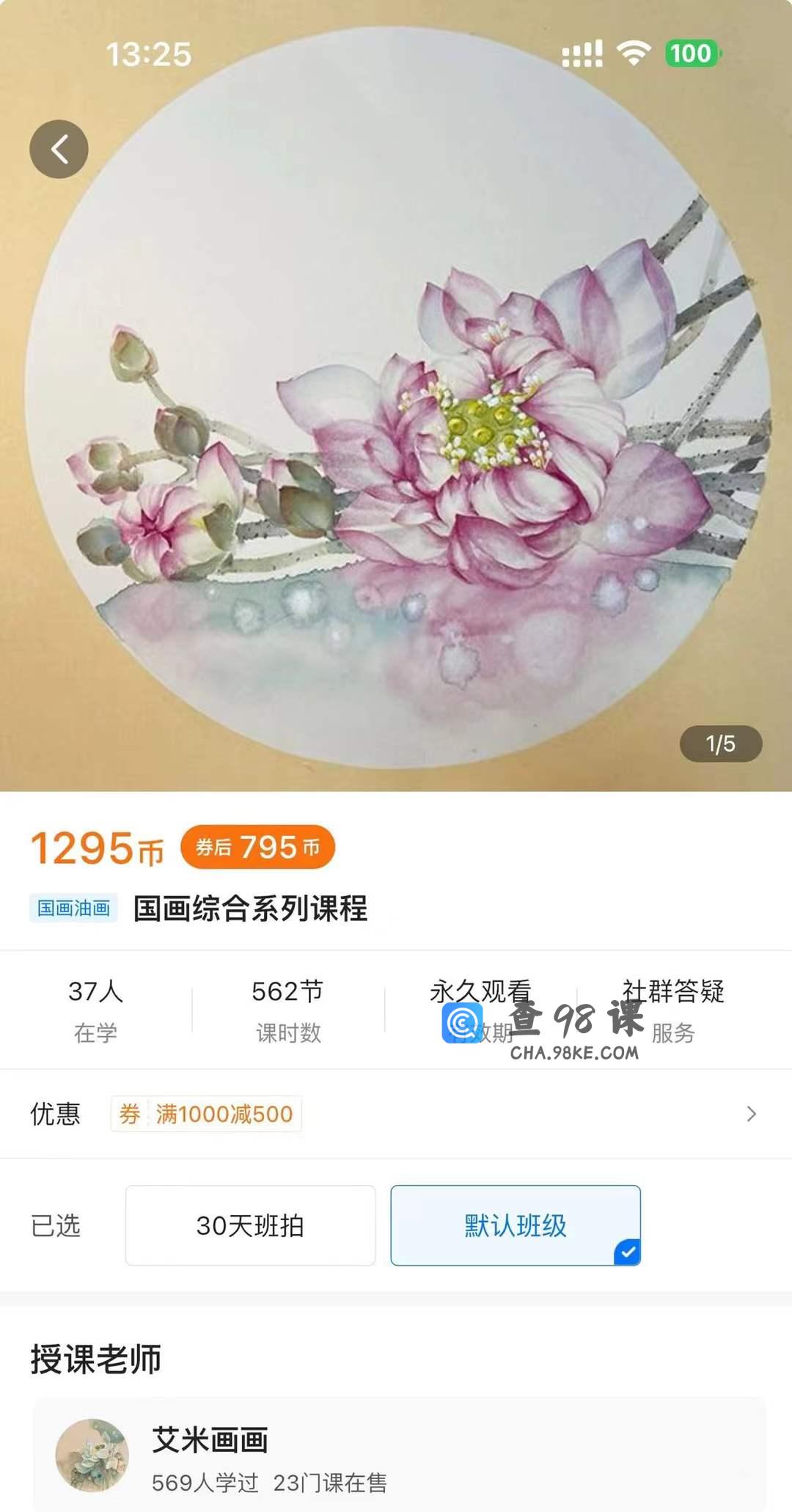The height and width of the screenshot is (1512, 792).
Task: Open the 满1000减500 coupon row
Action: click(x=396, y=1114)
